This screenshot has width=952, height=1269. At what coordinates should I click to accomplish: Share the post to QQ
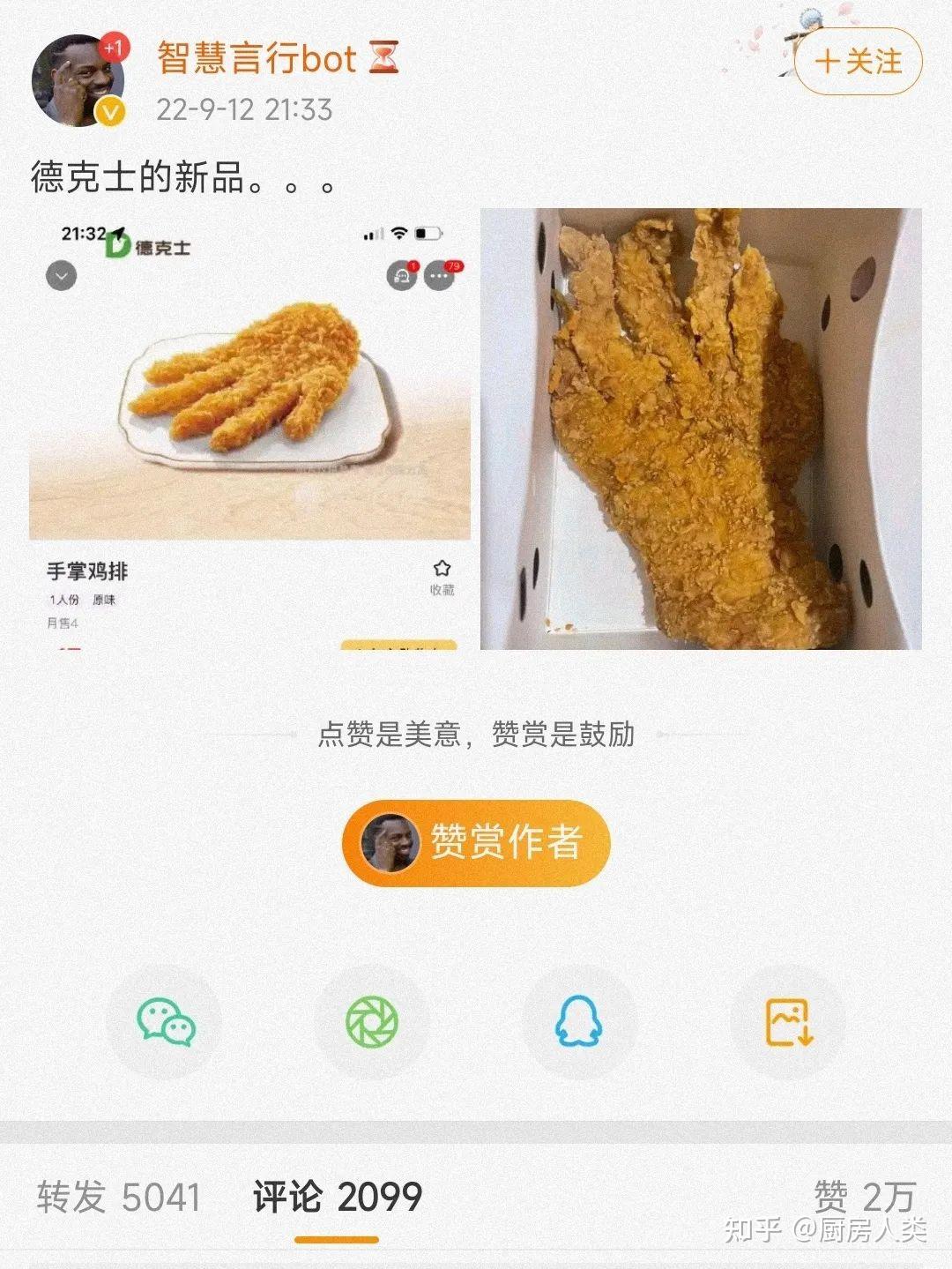578,1022
